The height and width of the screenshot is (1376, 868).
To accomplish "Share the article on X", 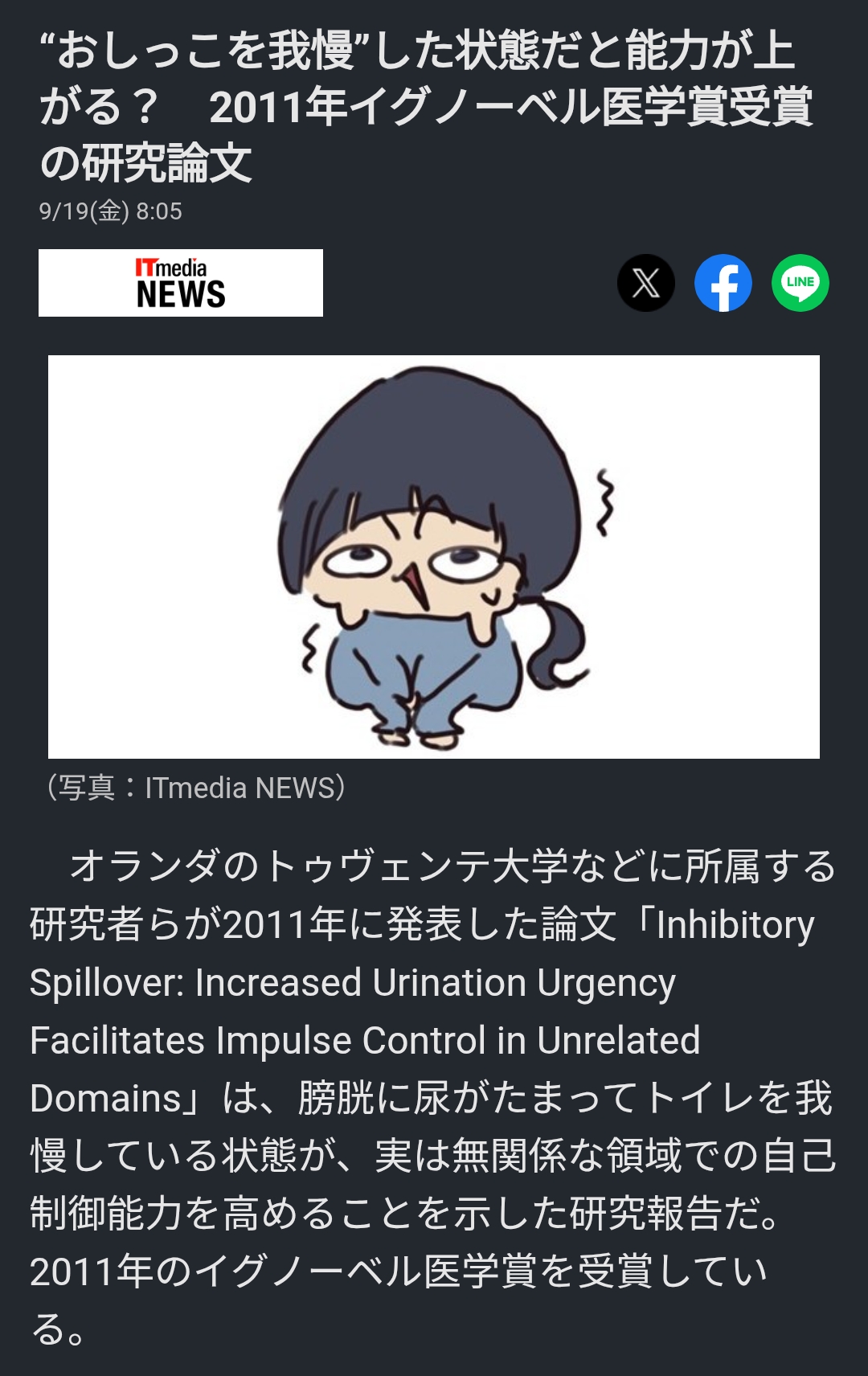I will [645, 283].
